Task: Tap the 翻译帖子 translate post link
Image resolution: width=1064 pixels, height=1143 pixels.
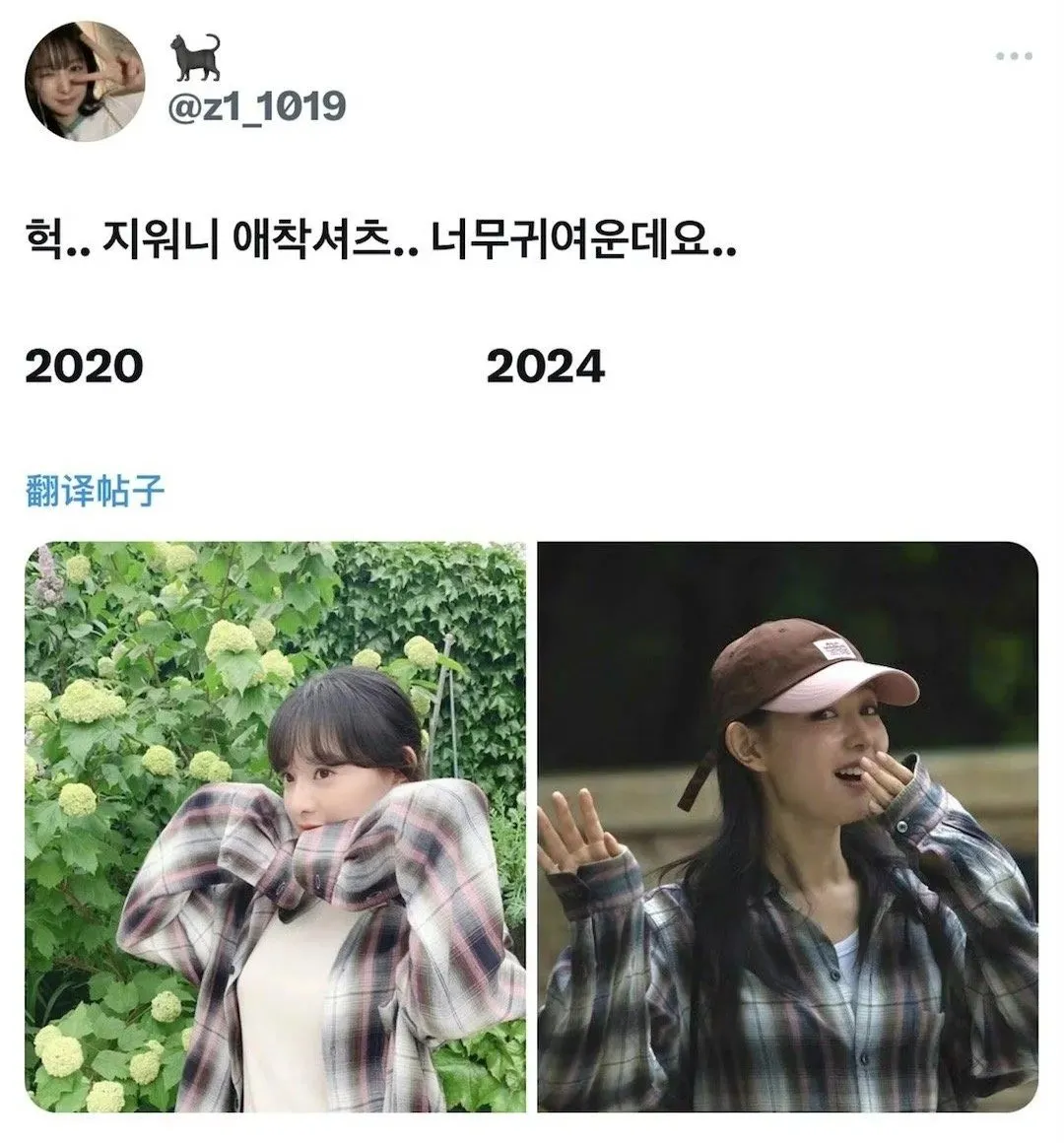Action: (95, 490)
